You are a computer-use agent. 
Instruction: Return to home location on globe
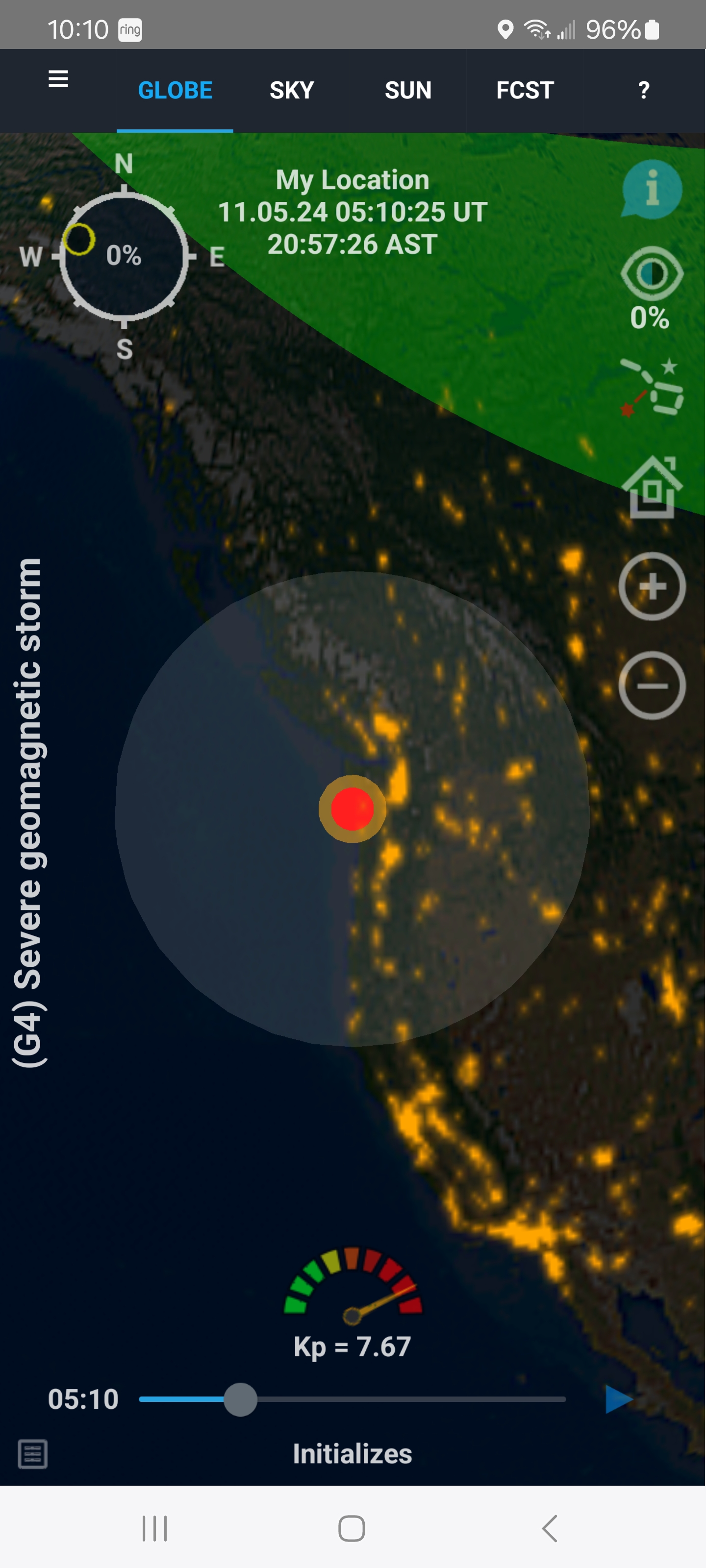click(x=652, y=487)
